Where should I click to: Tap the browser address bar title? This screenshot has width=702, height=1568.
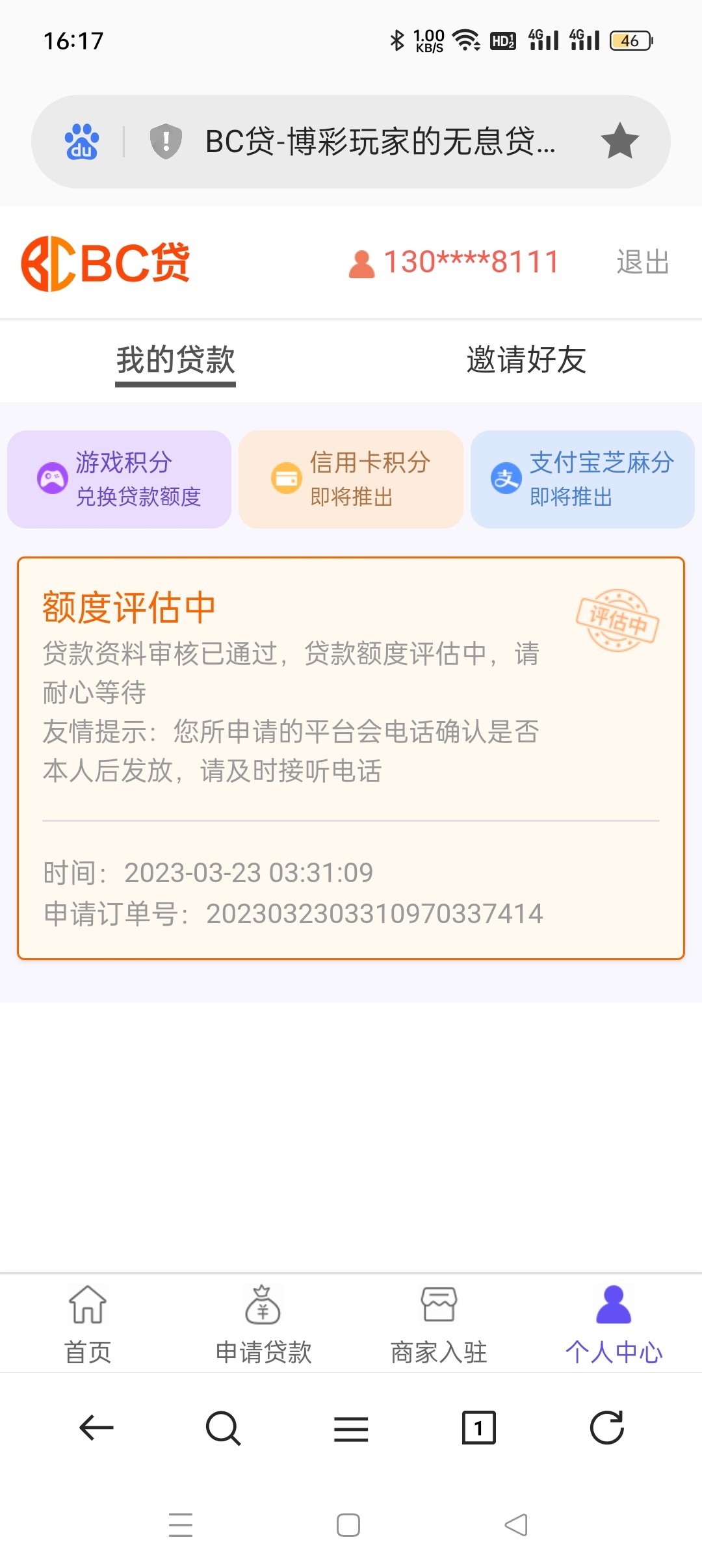click(380, 142)
